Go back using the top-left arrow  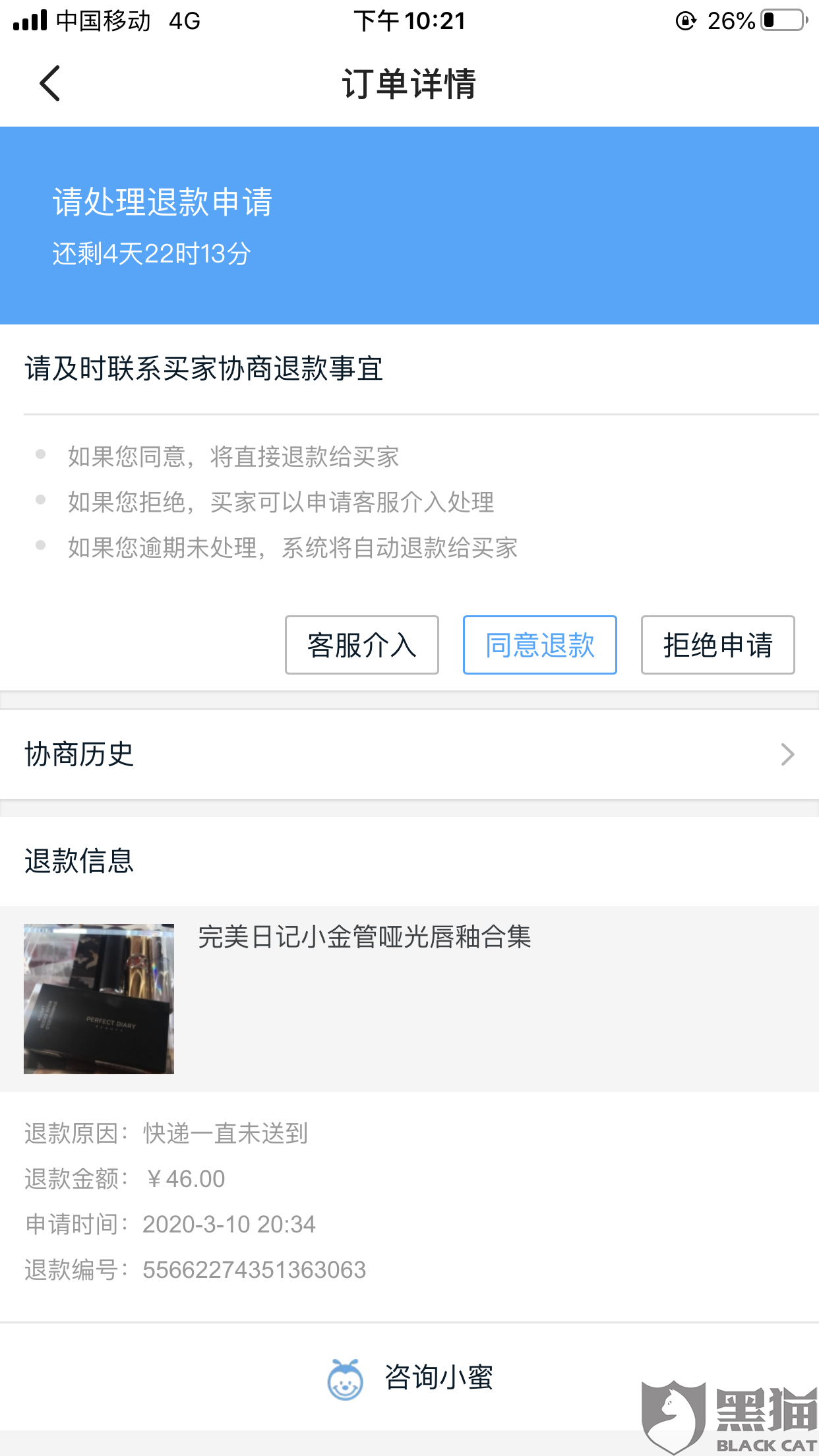(x=50, y=84)
